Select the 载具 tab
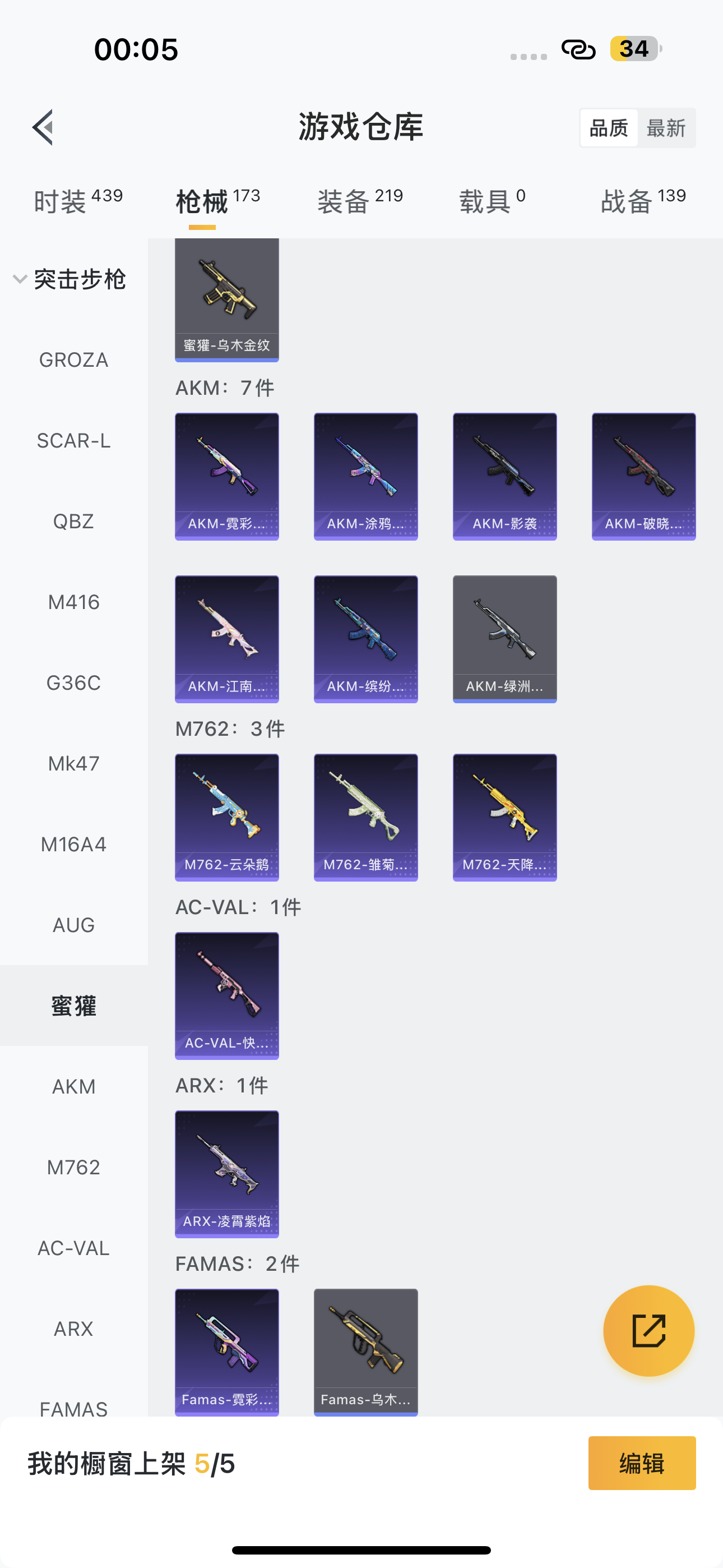 coord(492,201)
